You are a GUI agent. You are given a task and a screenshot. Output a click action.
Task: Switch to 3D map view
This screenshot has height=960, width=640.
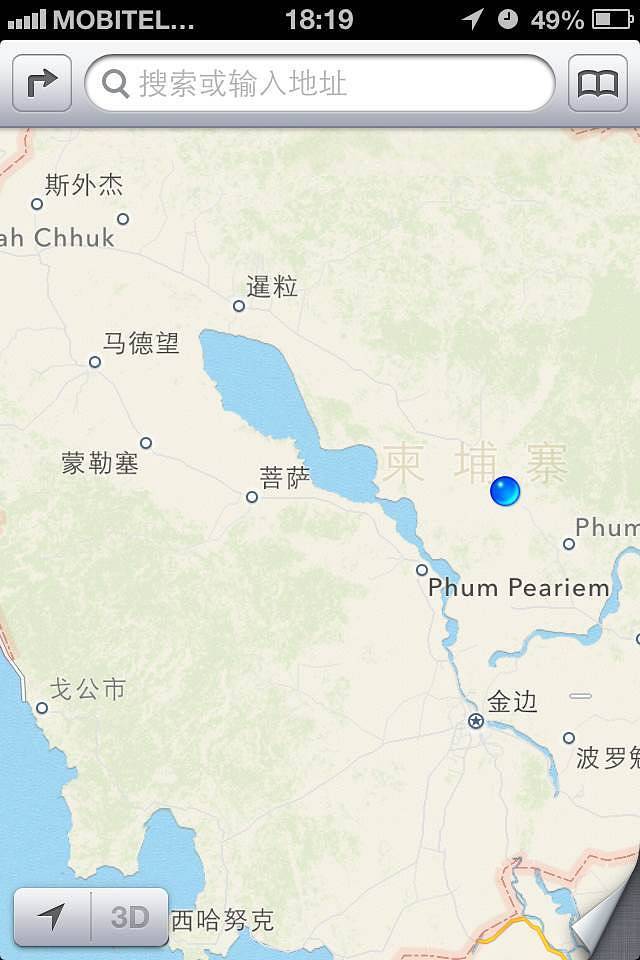coord(130,917)
